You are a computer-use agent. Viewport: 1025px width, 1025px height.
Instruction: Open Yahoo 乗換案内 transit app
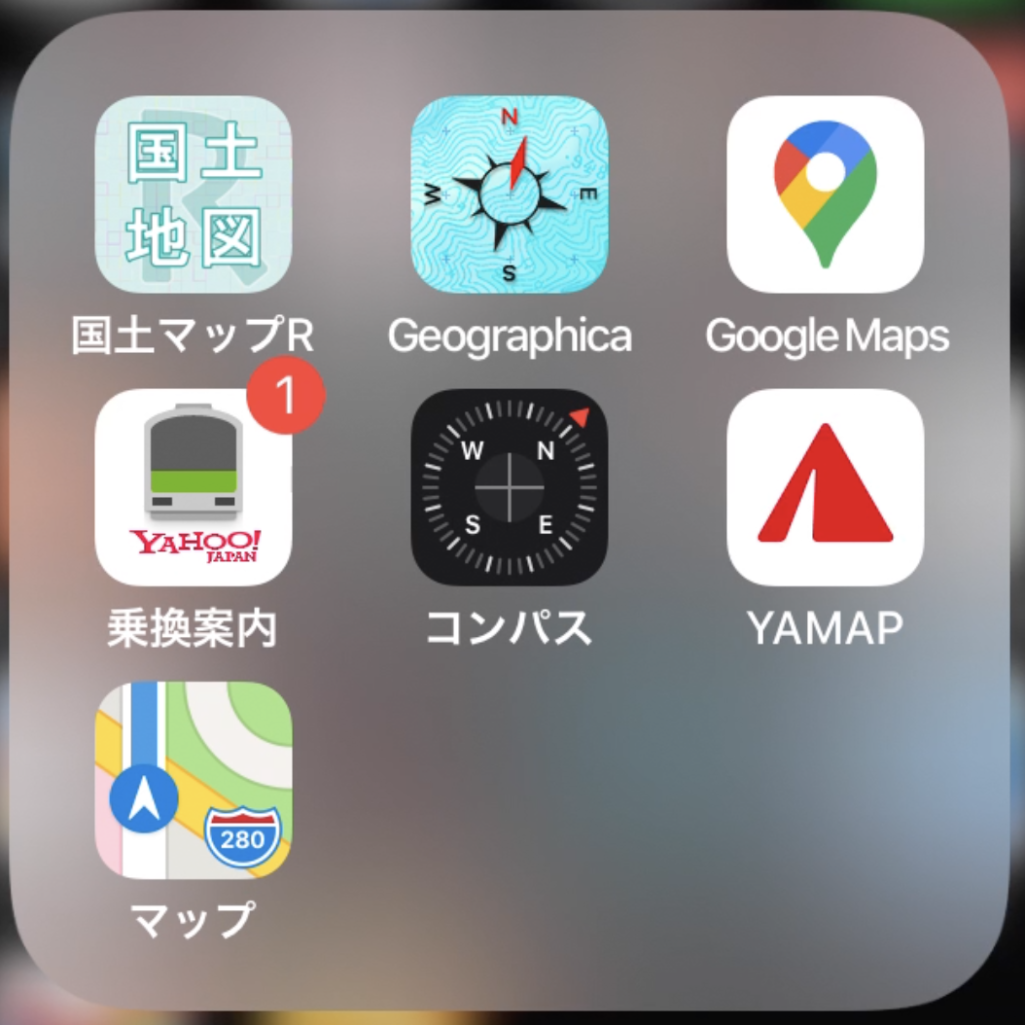193,487
